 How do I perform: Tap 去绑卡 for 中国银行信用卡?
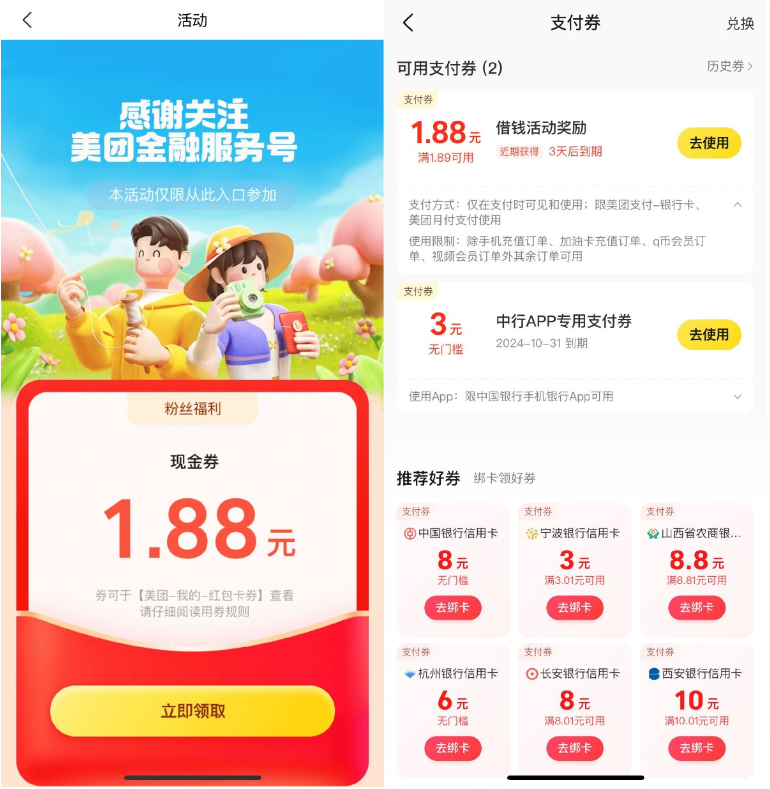453,607
